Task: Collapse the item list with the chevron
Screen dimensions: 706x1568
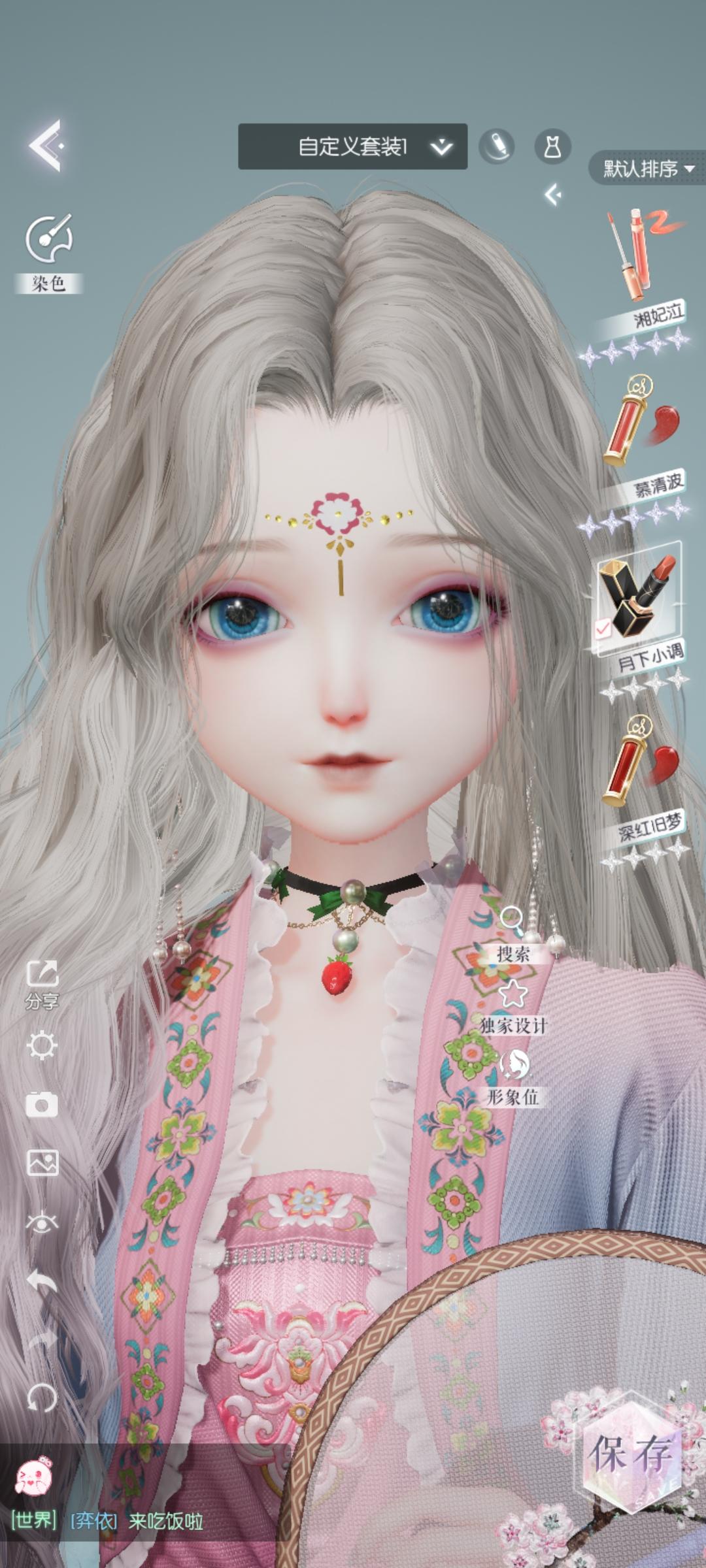Action: click(552, 193)
